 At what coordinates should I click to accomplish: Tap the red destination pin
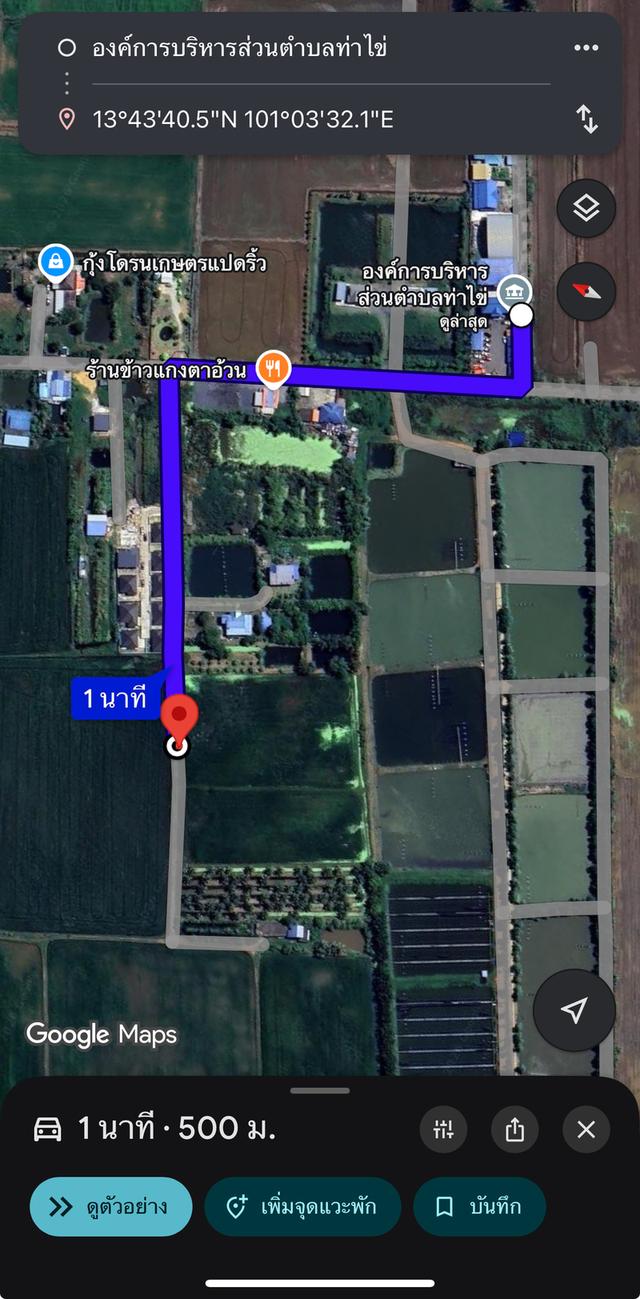click(179, 719)
